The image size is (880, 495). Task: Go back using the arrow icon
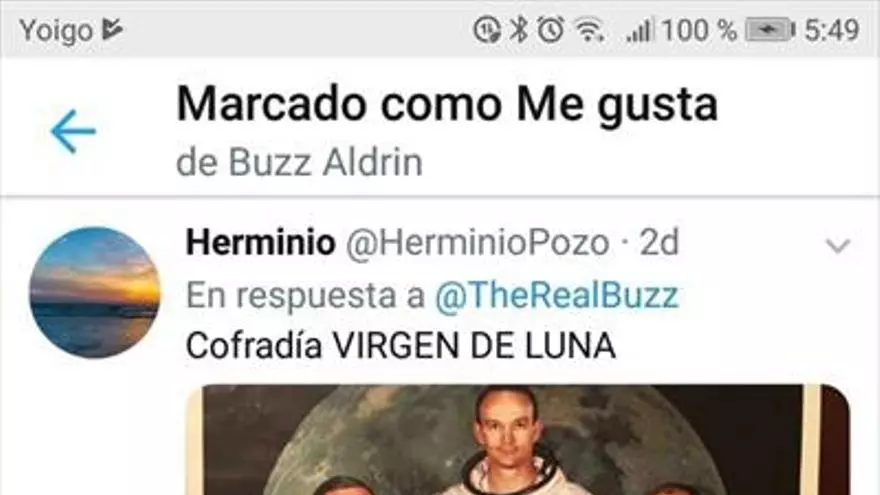coord(73,131)
